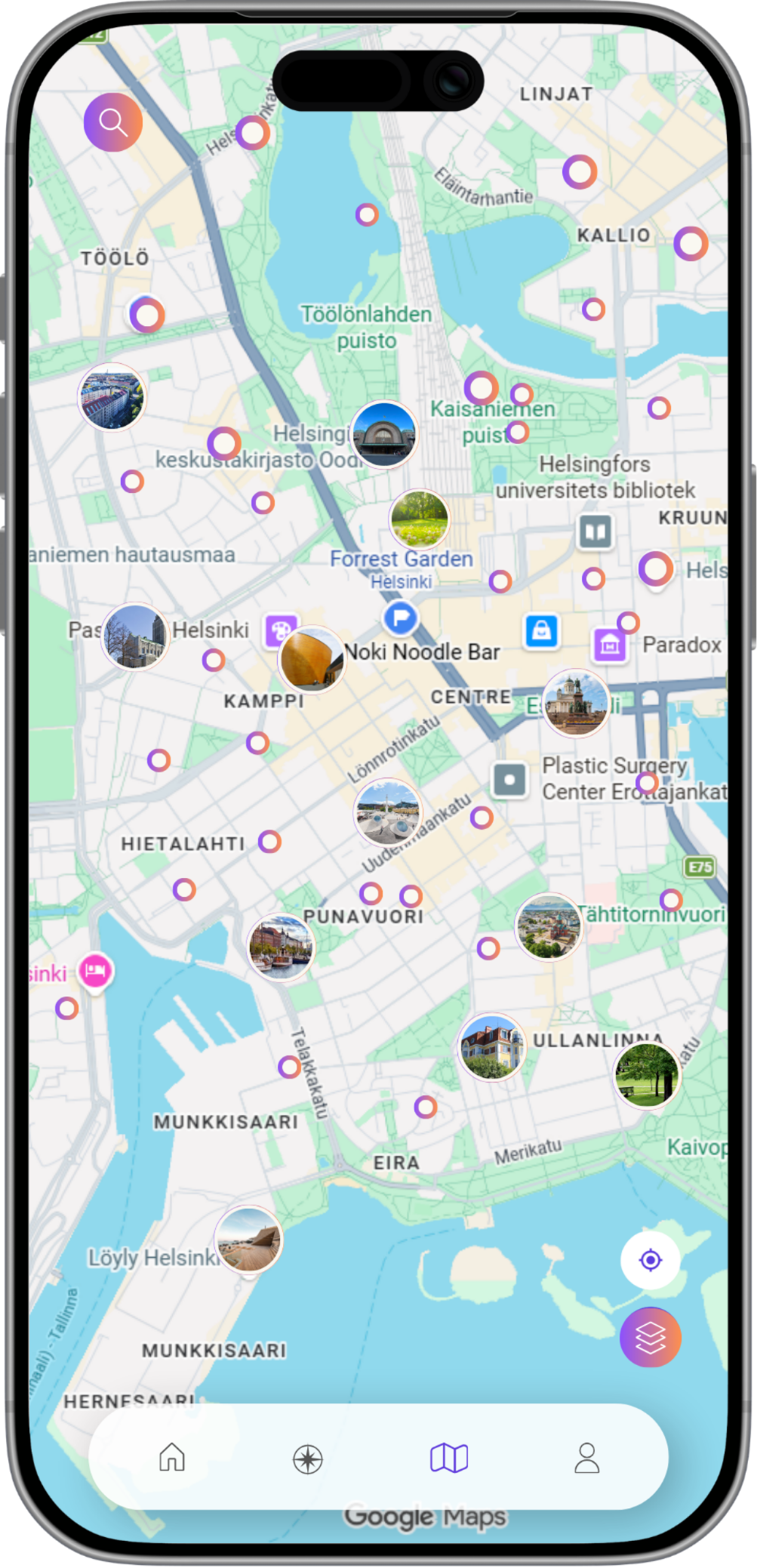Screen dimensions: 757x1568
Task: Tap the park trees photo near Kaivopuisto
Action: 647,1075
